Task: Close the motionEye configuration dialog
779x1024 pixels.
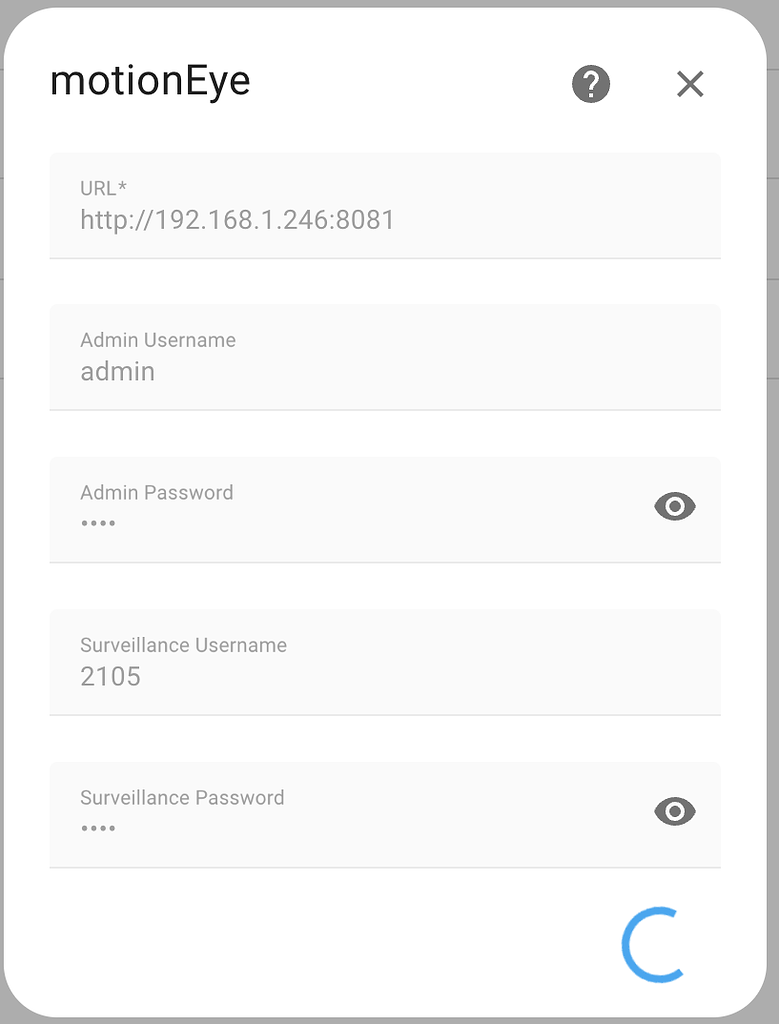Action: click(689, 84)
